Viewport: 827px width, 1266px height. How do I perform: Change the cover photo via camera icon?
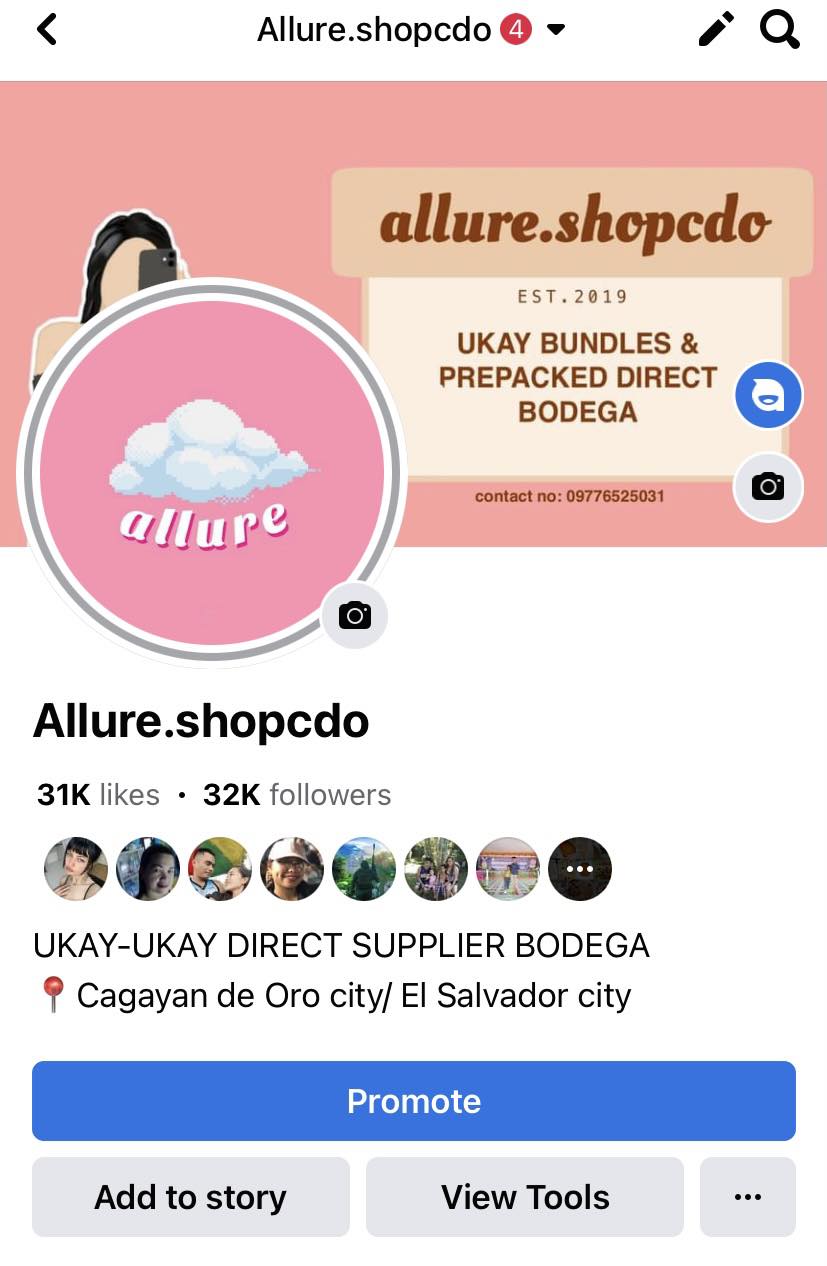pos(768,487)
